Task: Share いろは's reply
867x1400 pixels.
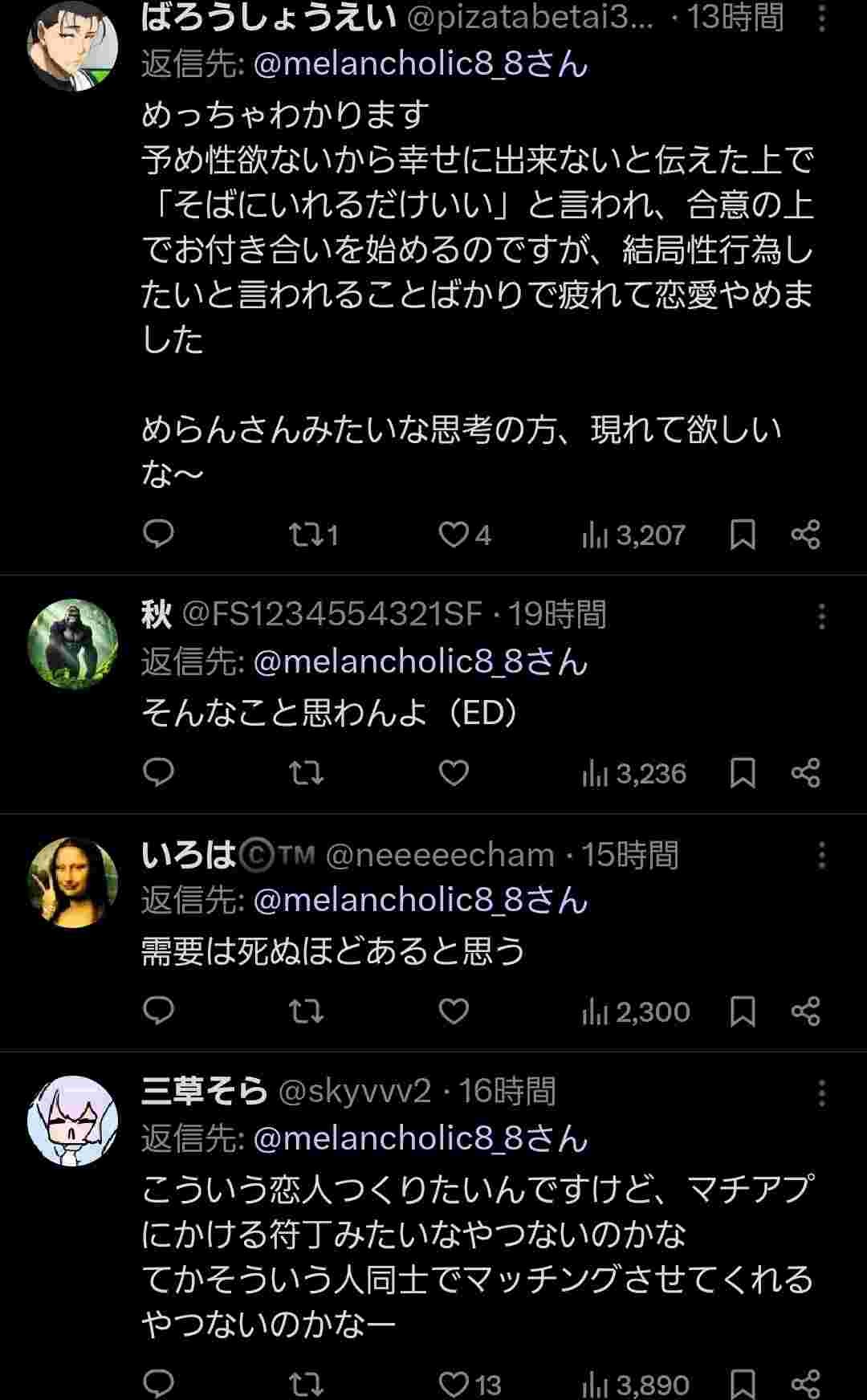Action: click(x=805, y=1011)
